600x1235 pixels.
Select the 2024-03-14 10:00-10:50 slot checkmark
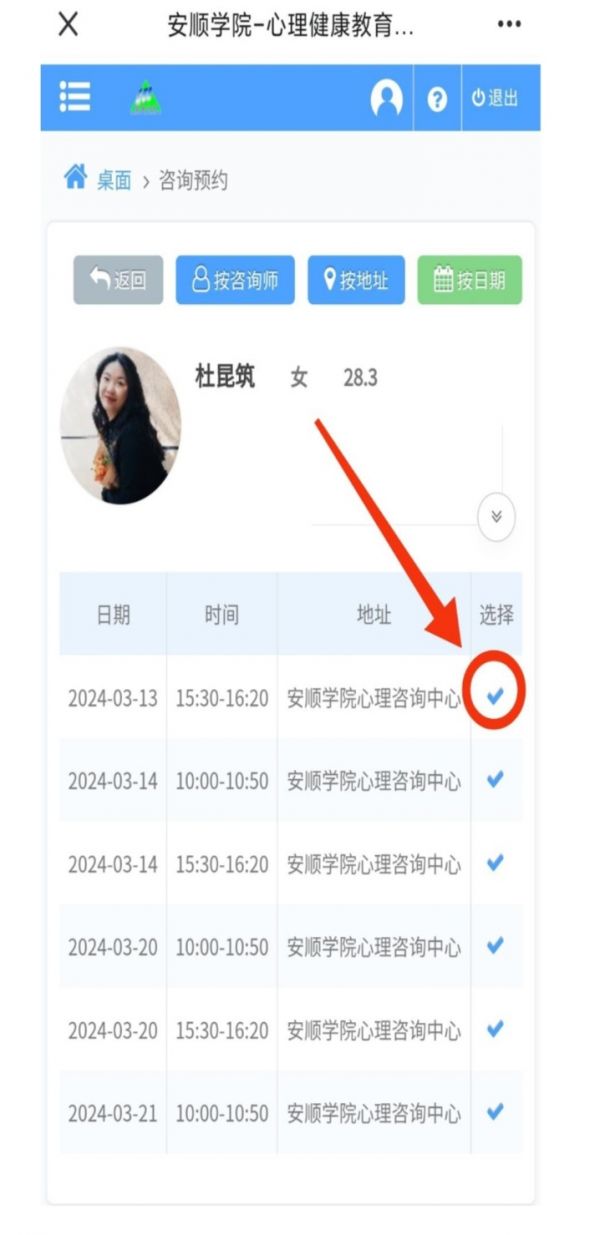tap(495, 780)
